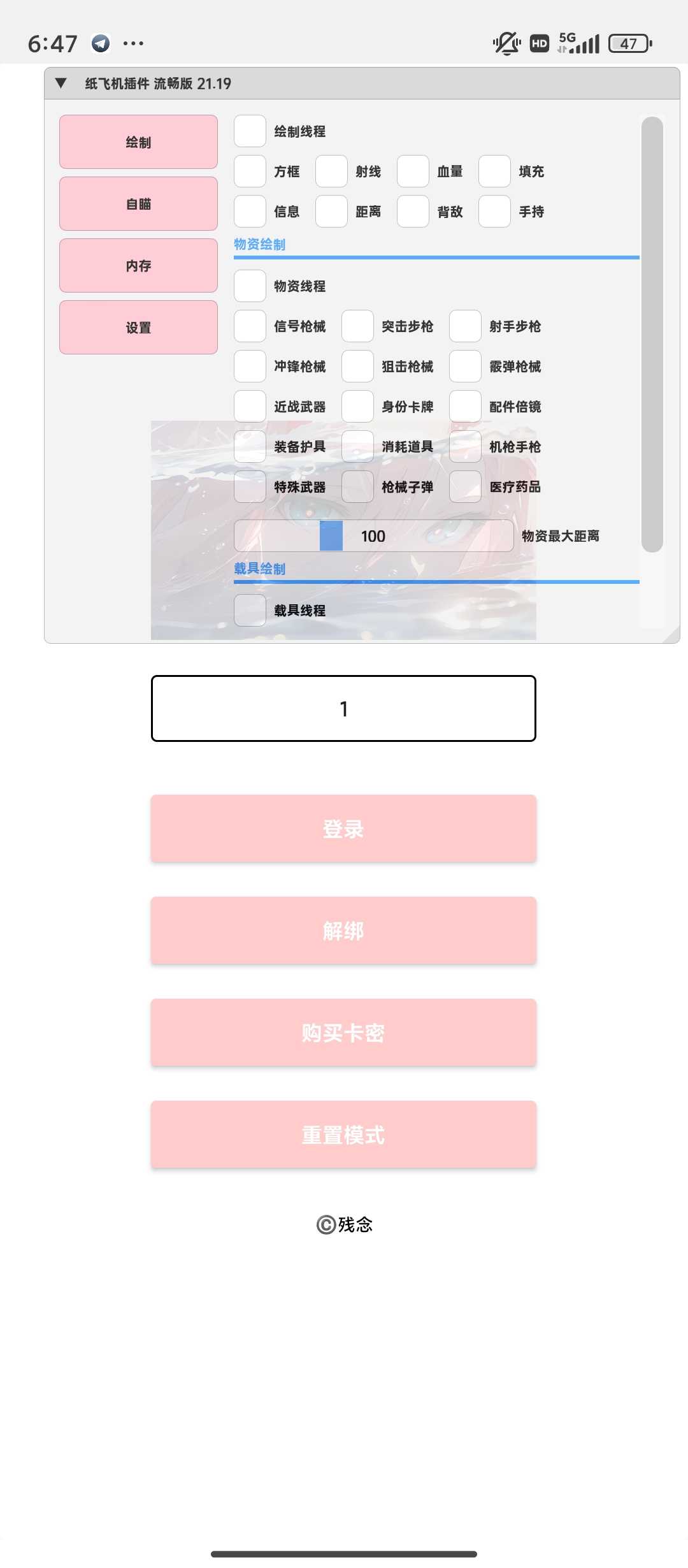Tap the 物资最大距离 slider
Screen dimensions: 688x1568
373,536
